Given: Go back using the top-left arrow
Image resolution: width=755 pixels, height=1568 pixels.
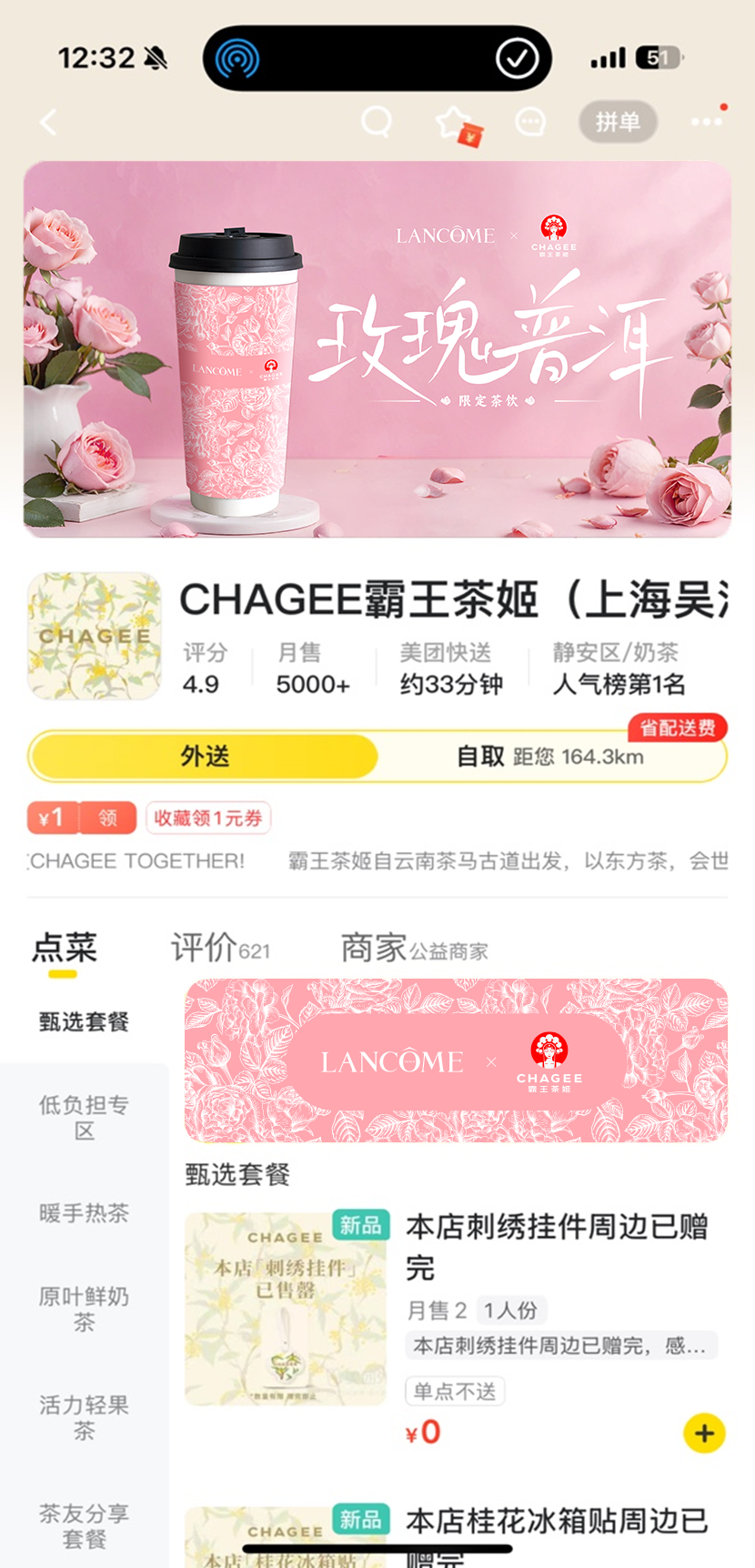Looking at the screenshot, I should pos(49,123).
